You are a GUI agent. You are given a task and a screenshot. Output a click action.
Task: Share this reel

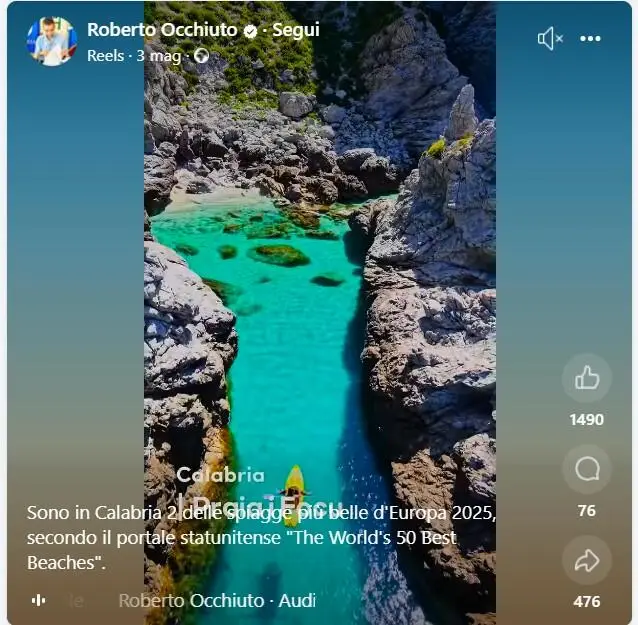(587, 560)
